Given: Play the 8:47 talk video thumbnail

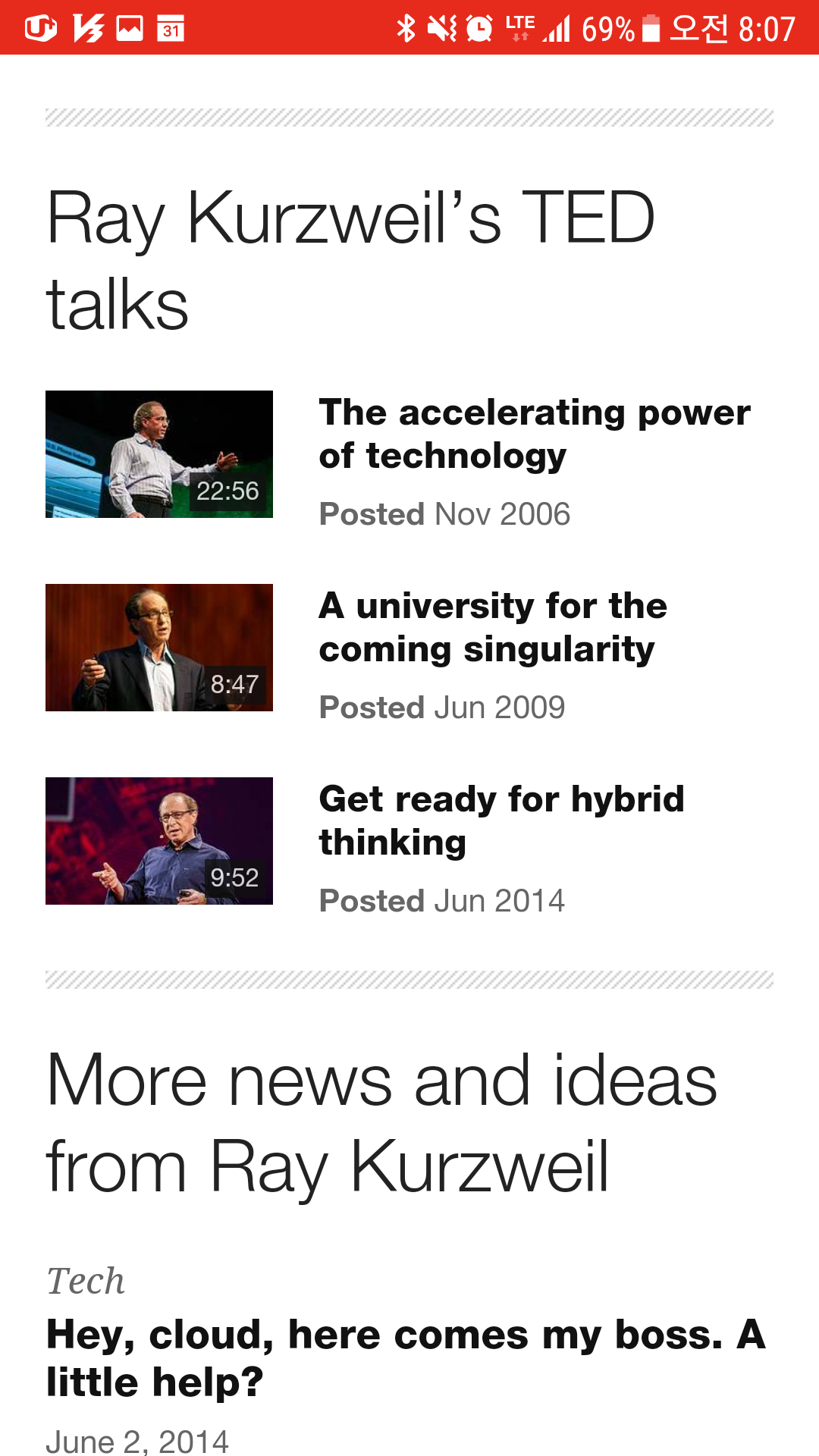Looking at the screenshot, I should click(x=159, y=648).
